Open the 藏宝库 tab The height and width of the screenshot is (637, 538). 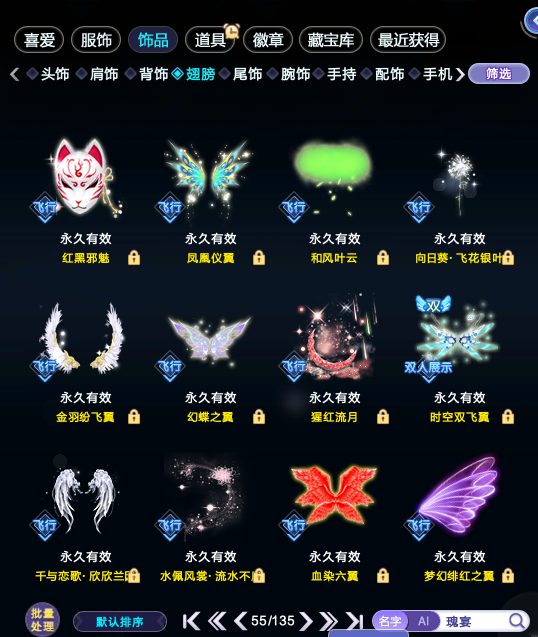tap(331, 40)
